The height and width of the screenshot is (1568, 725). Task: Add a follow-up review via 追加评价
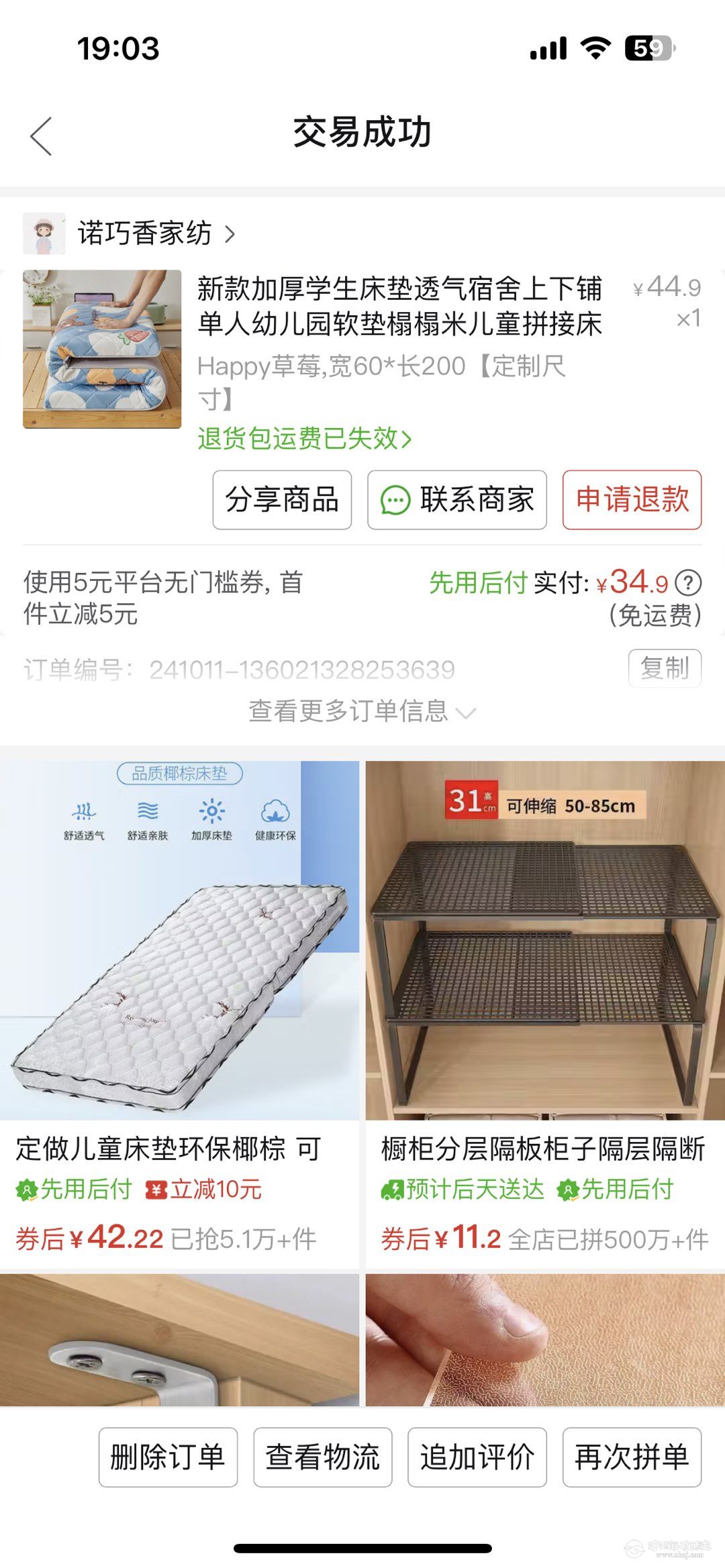pos(477,1457)
